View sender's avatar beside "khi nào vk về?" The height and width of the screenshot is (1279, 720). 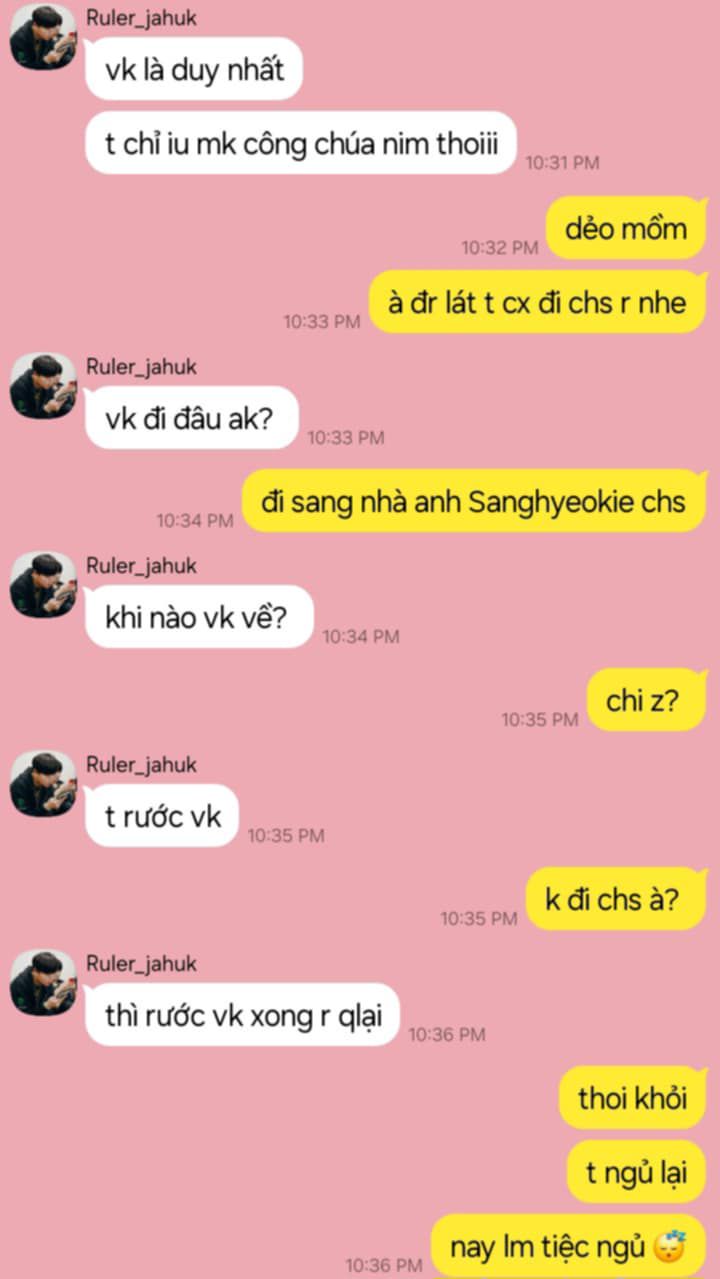tap(43, 584)
